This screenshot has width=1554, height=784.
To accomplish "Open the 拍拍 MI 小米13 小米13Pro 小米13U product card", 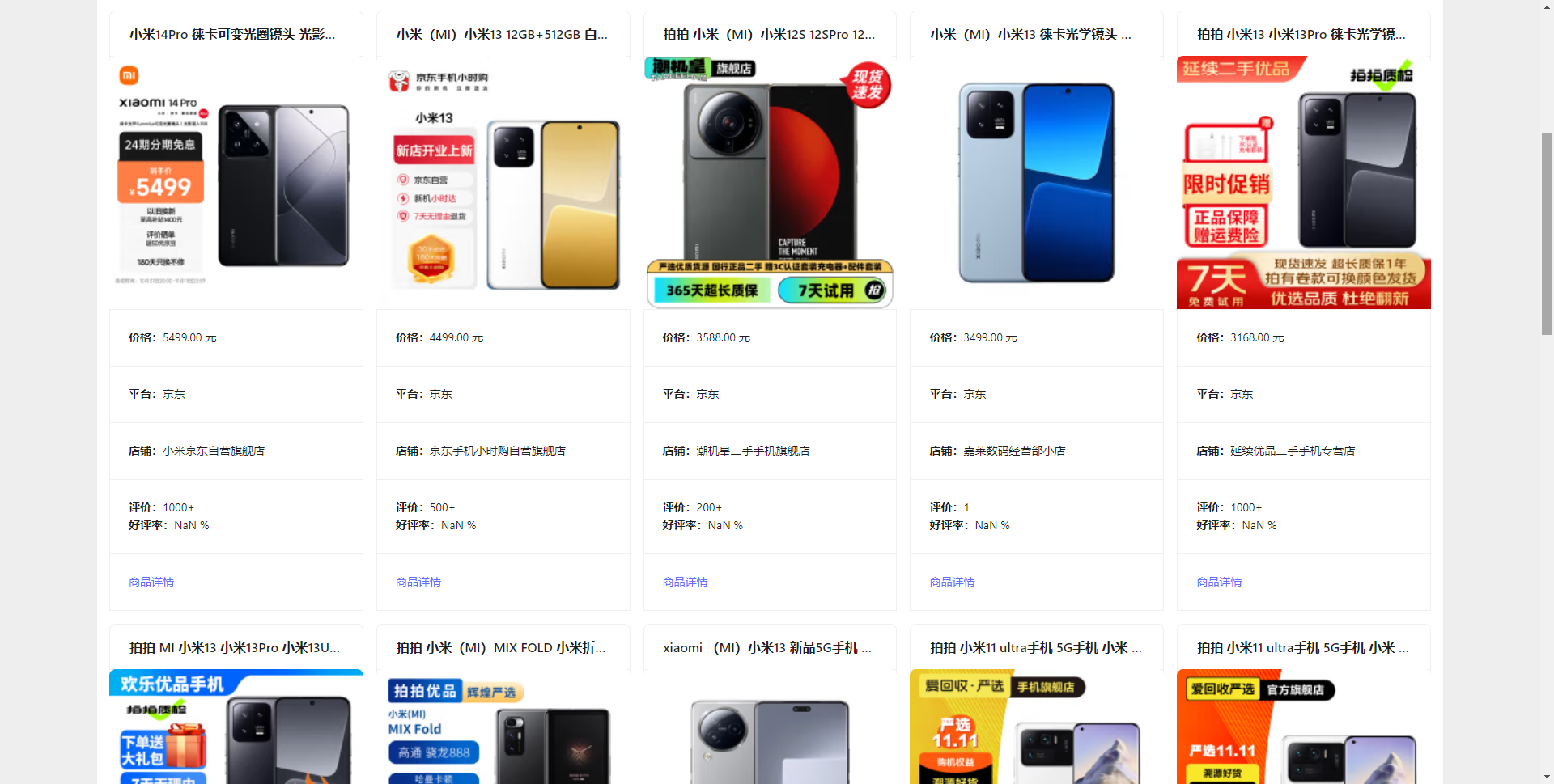I will 236,727.
